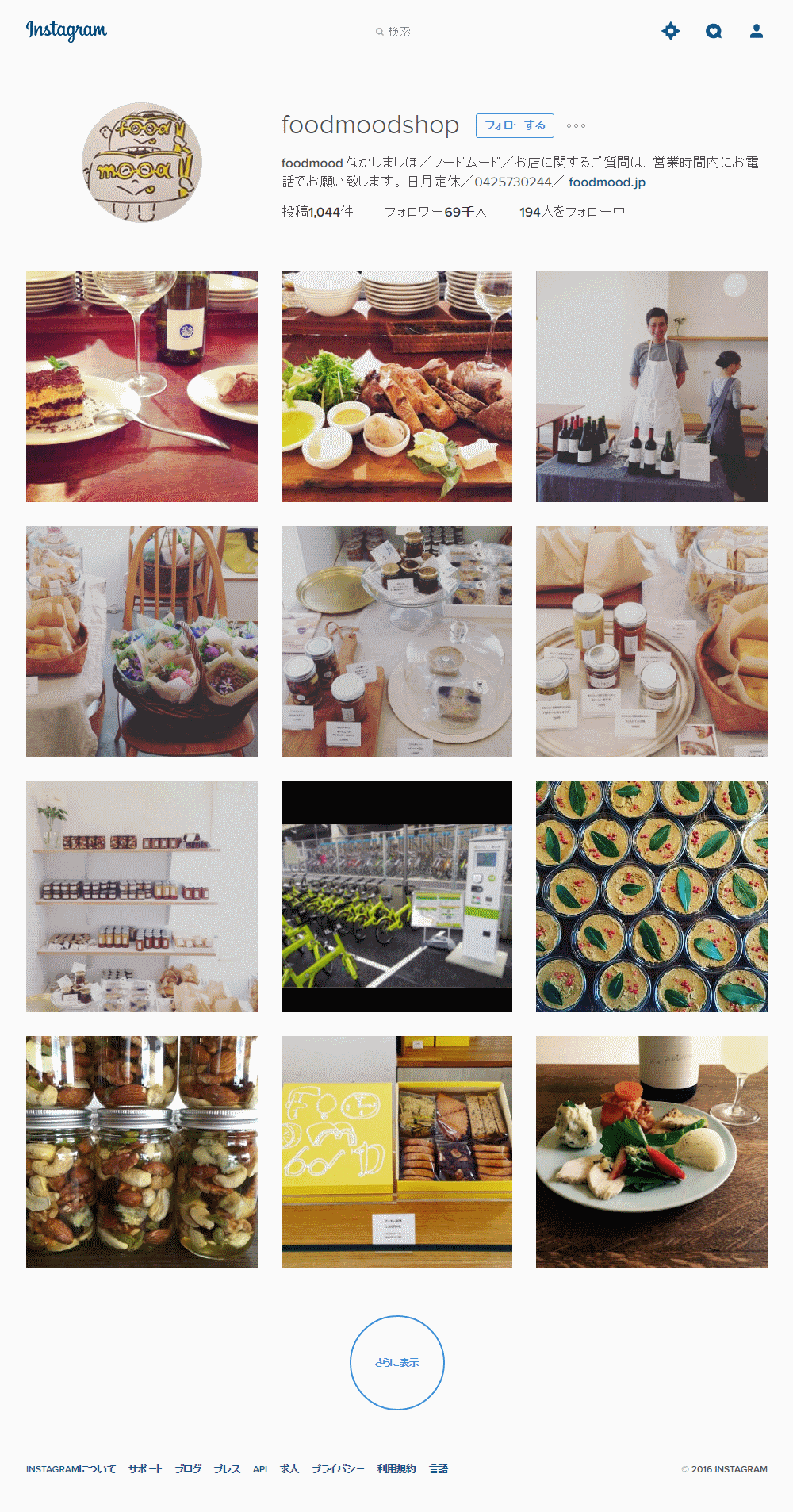View the 194 accounts being followed
793x1512 pixels.
(572, 212)
